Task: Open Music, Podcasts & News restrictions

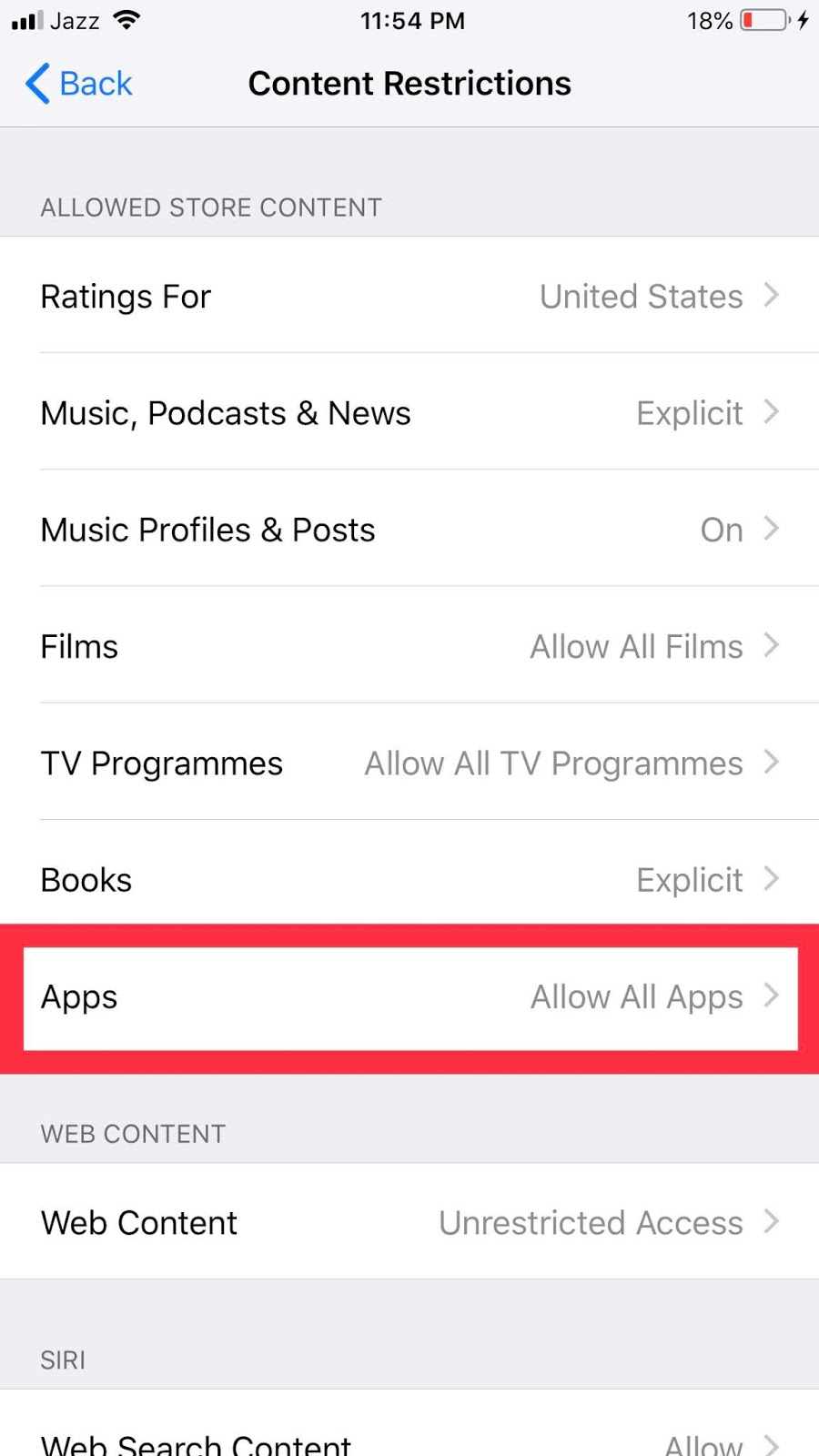Action: 409,413
